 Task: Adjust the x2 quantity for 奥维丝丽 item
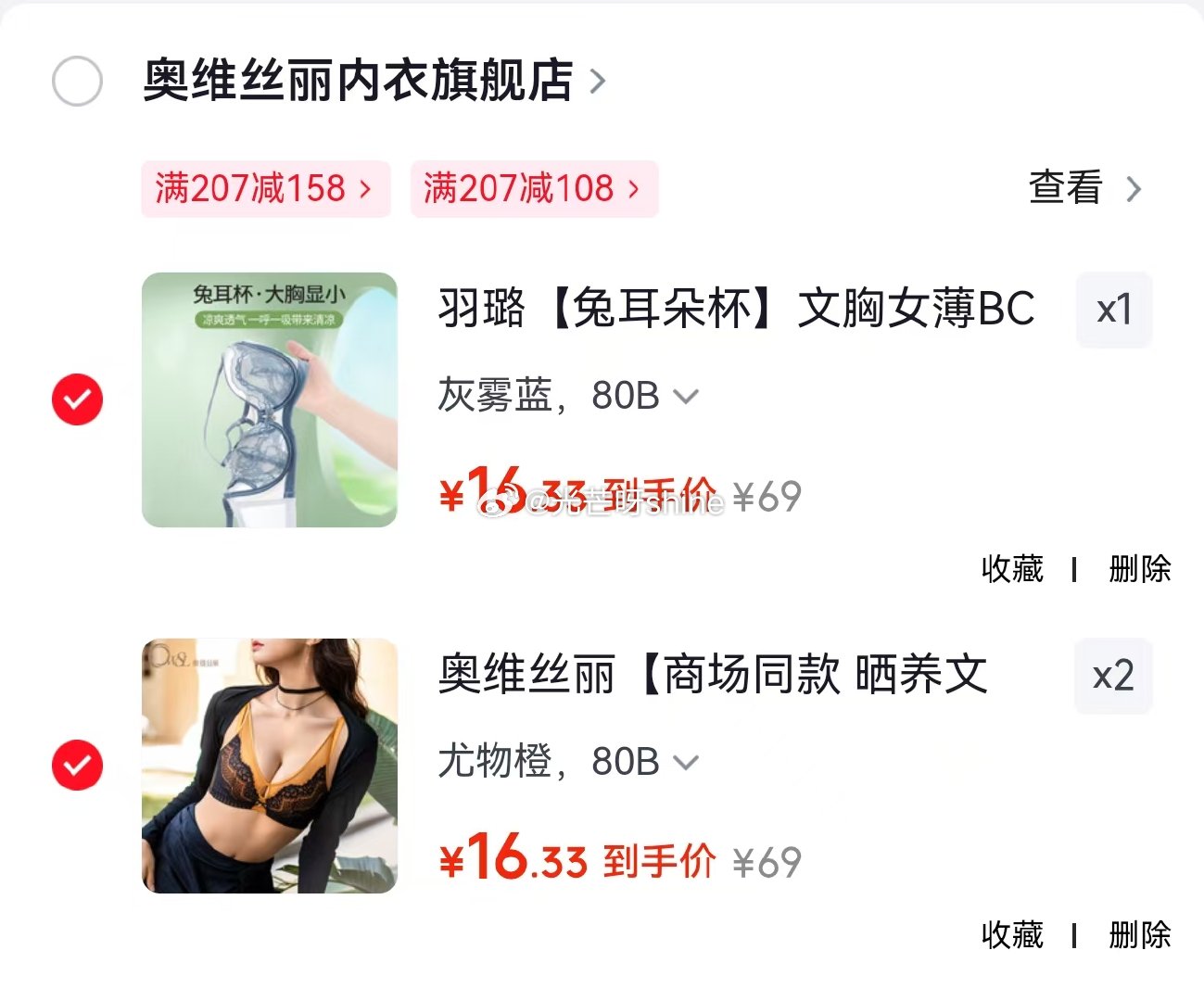coord(1113,676)
